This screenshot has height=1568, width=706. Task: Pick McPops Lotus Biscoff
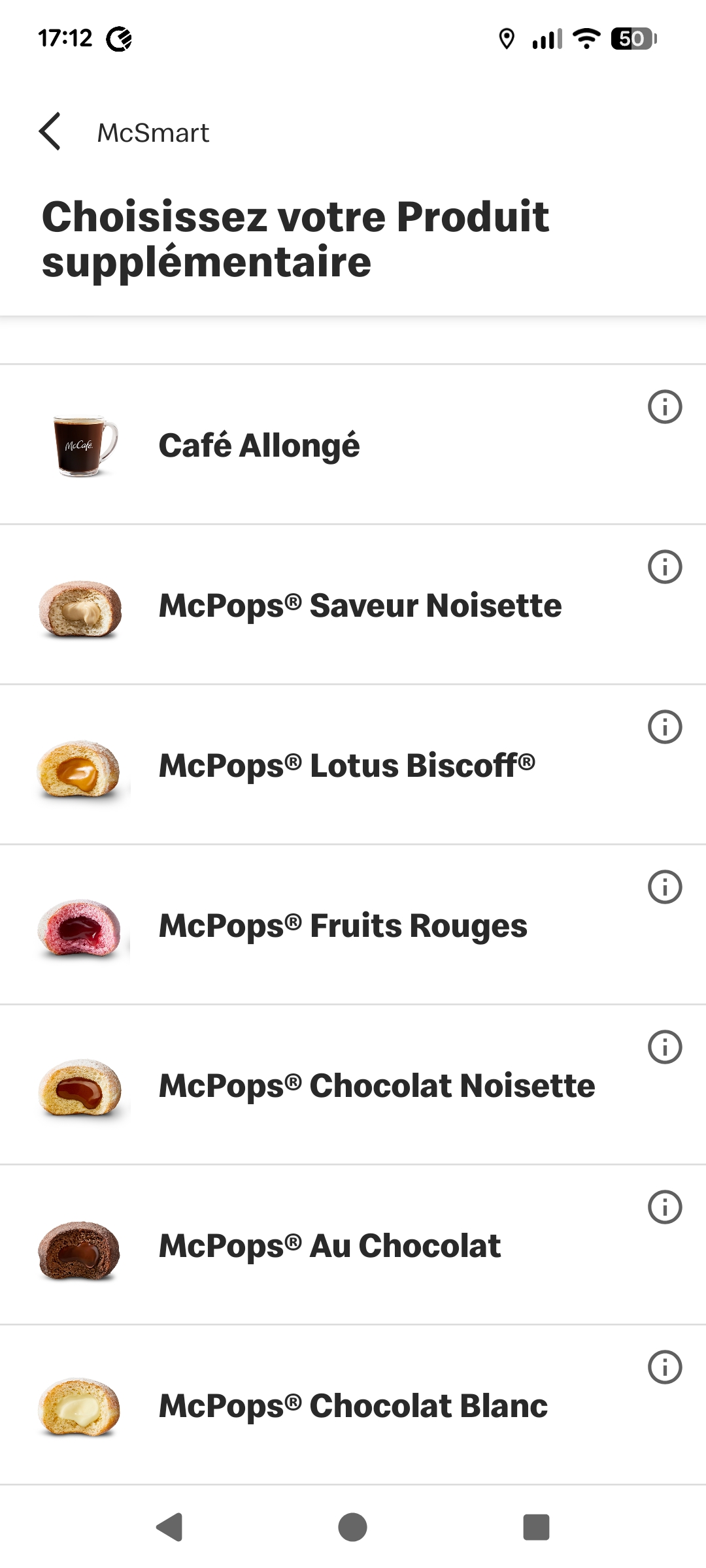pos(347,766)
